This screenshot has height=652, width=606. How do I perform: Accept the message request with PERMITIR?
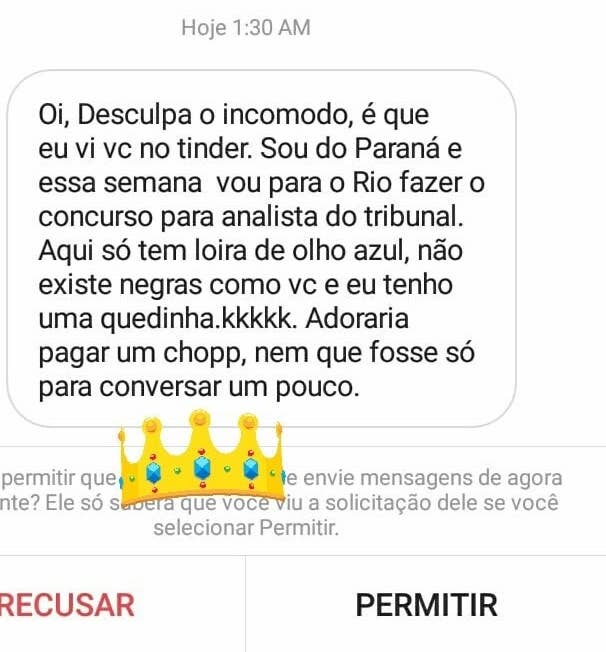tap(426, 605)
